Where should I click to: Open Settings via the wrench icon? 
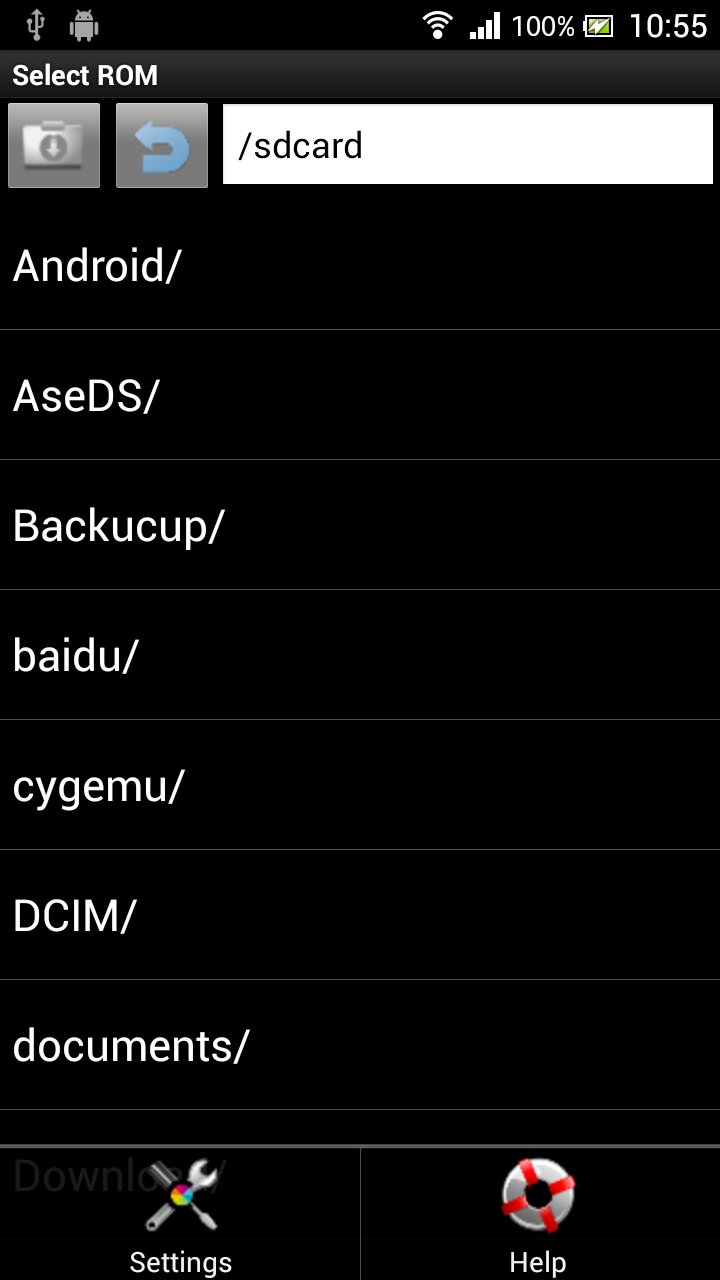(180, 1210)
